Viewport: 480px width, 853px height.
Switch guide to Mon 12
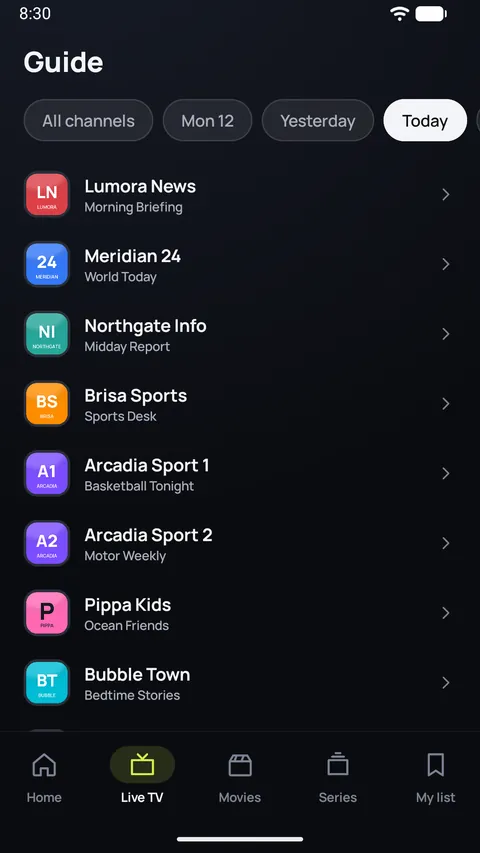(x=207, y=120)
